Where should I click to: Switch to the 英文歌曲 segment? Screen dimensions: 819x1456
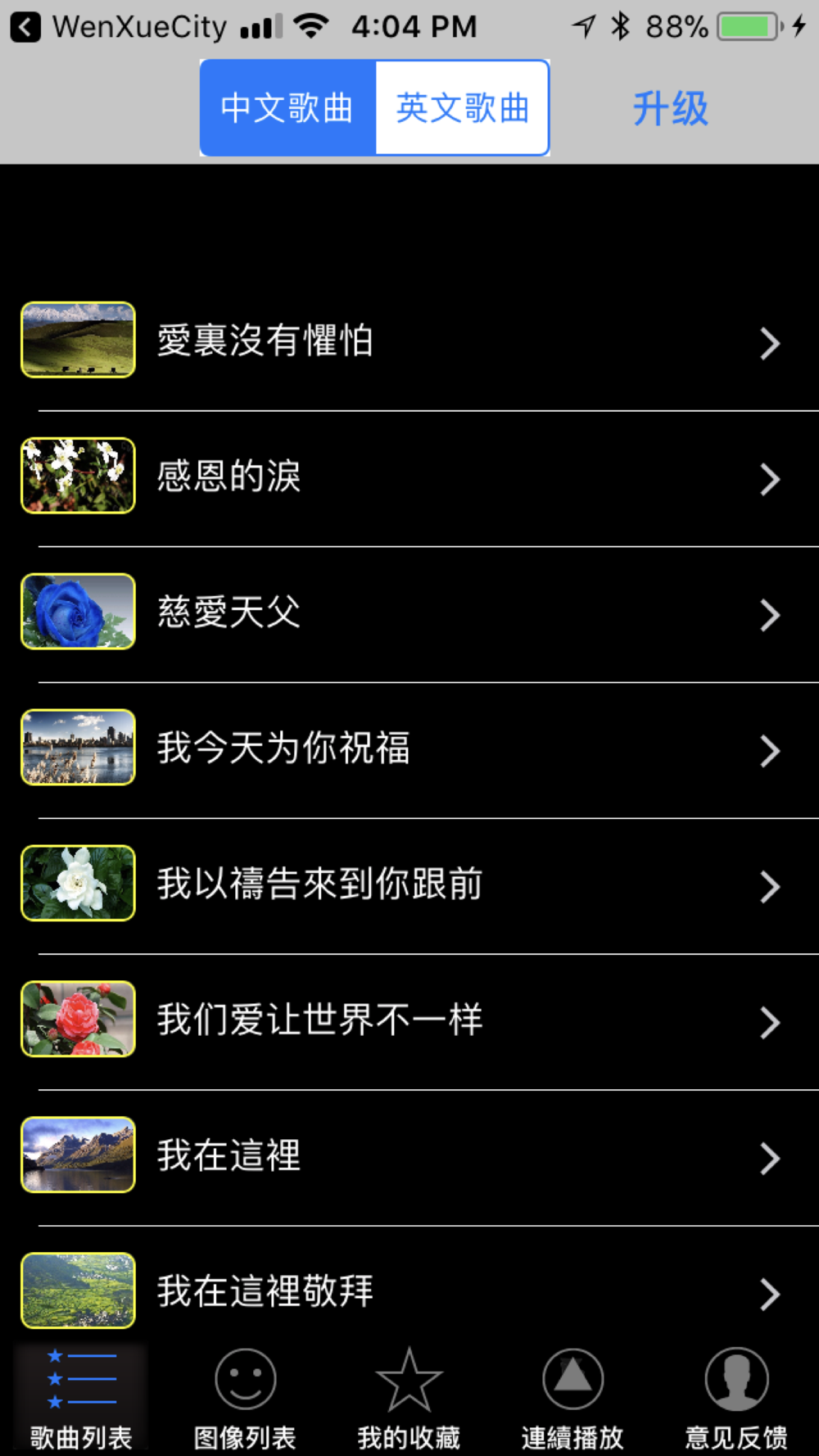point(462,108)
